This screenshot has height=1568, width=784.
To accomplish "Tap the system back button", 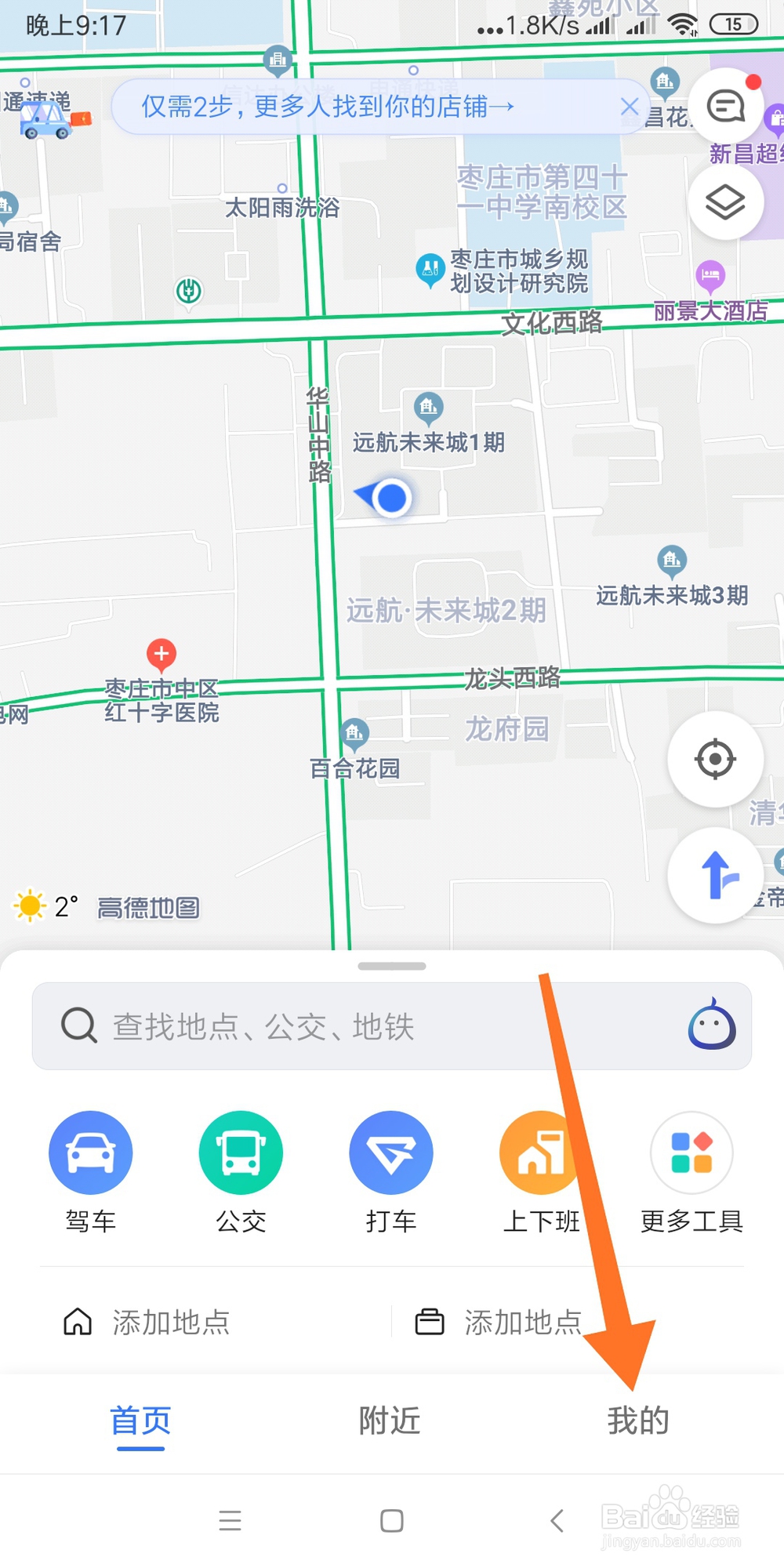I will (x=557, y=1521).
